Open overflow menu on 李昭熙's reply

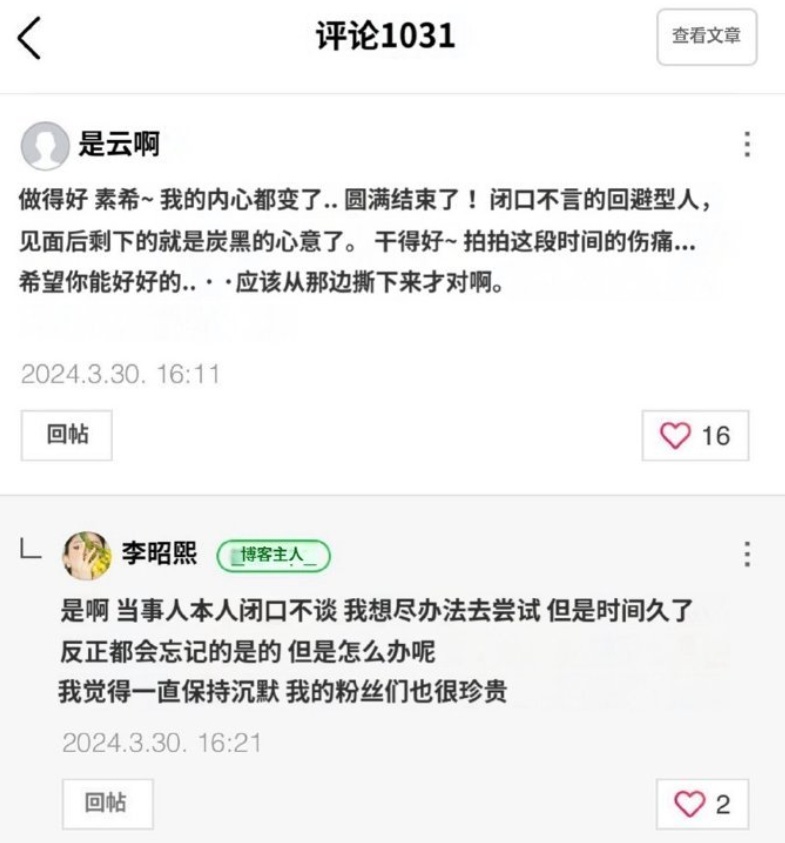click(747, 554)
